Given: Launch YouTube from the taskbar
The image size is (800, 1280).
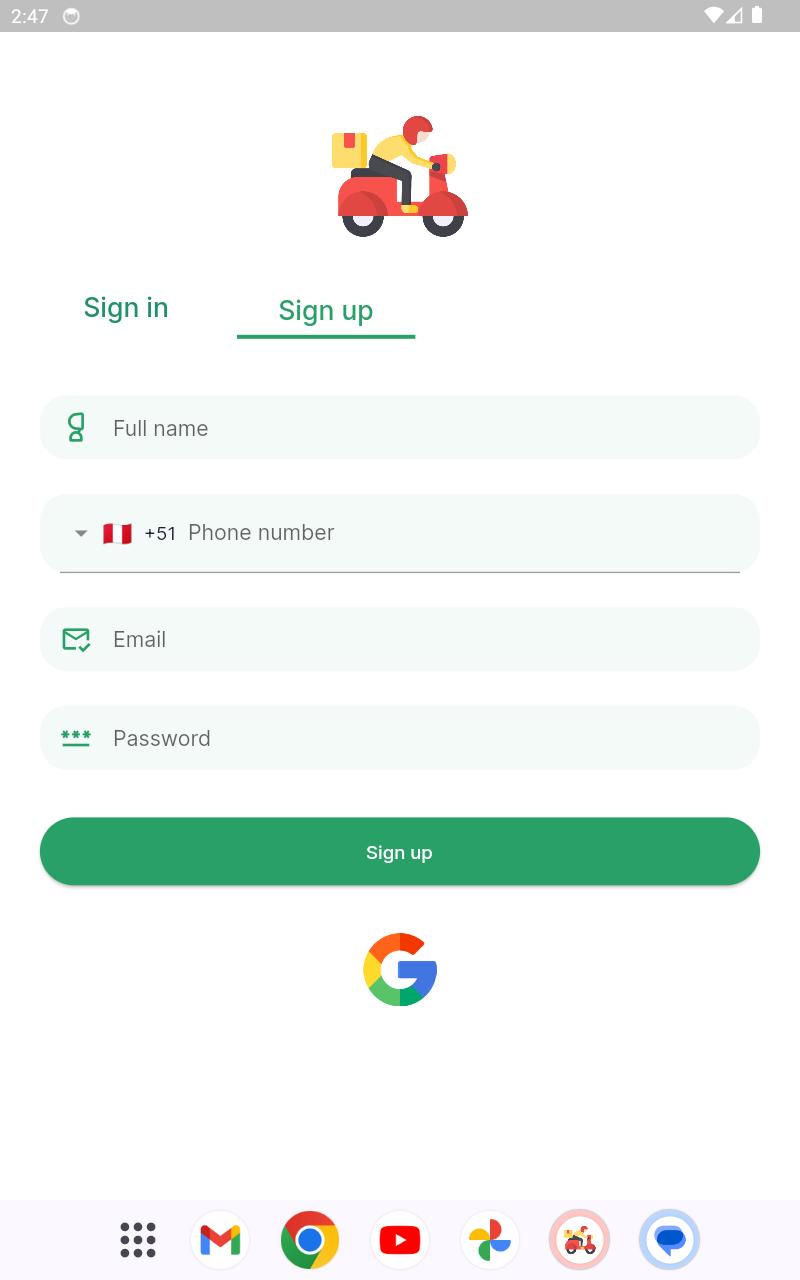Looking at the screenshot, I should (x=400, y=1240).
